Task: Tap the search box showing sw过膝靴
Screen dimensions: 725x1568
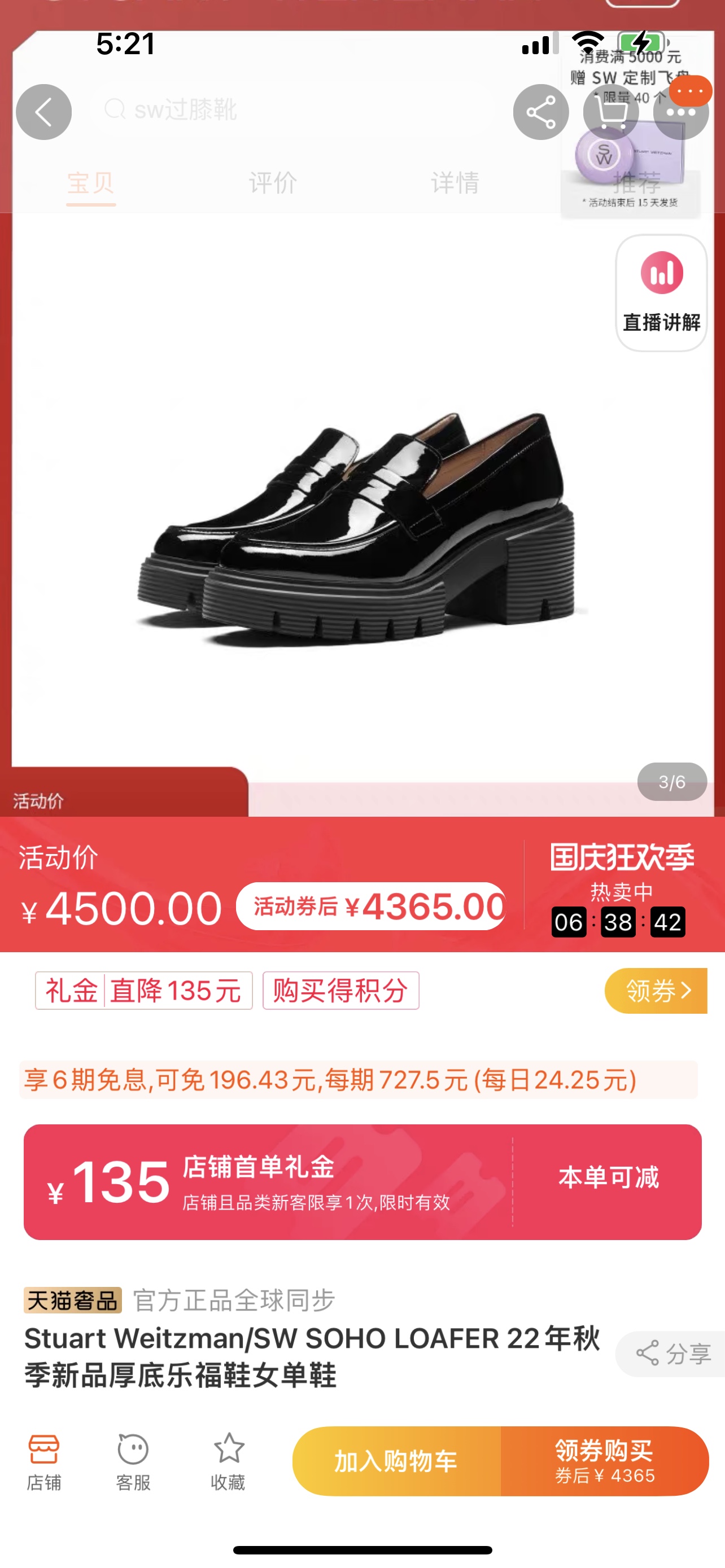Action: click(292, 110)
